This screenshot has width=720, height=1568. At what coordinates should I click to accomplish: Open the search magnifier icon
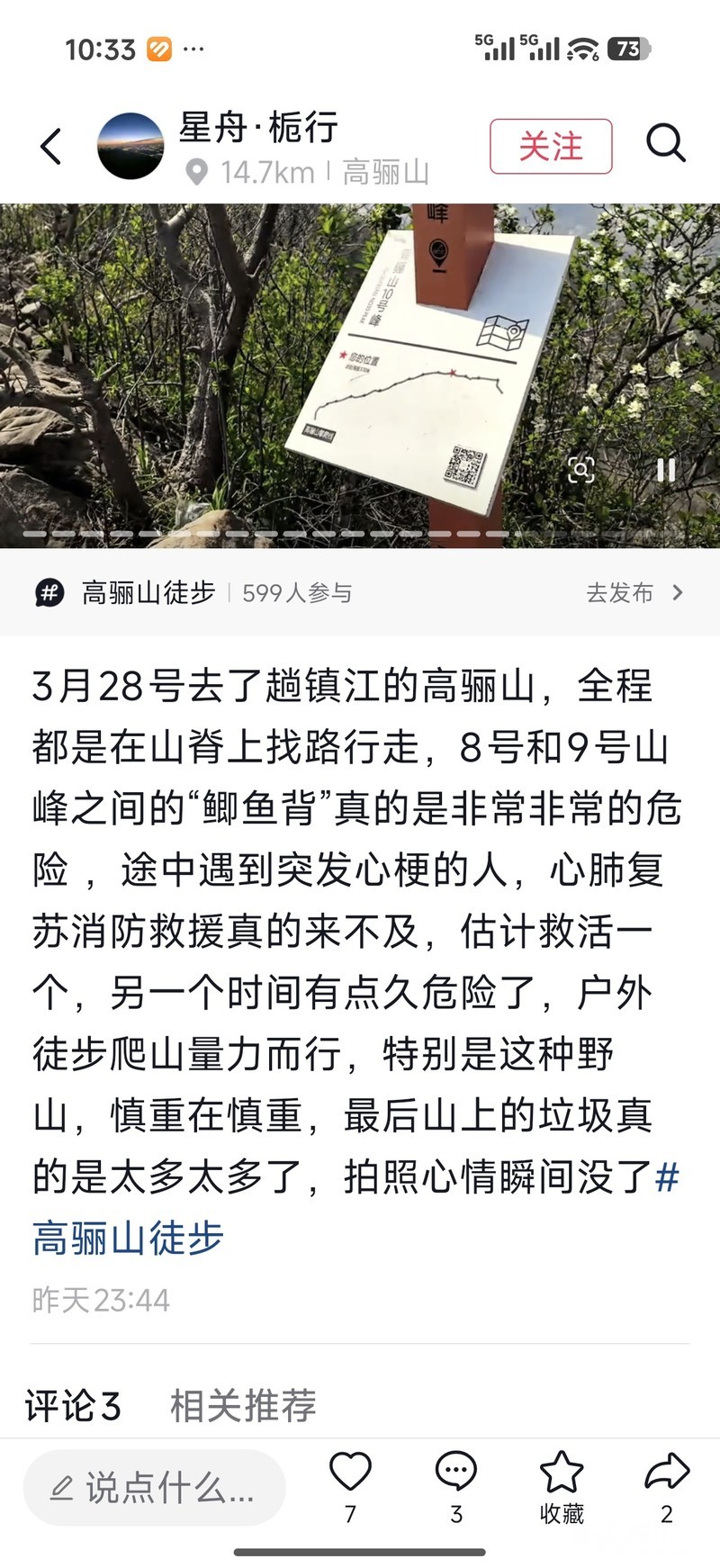[666, 143]
